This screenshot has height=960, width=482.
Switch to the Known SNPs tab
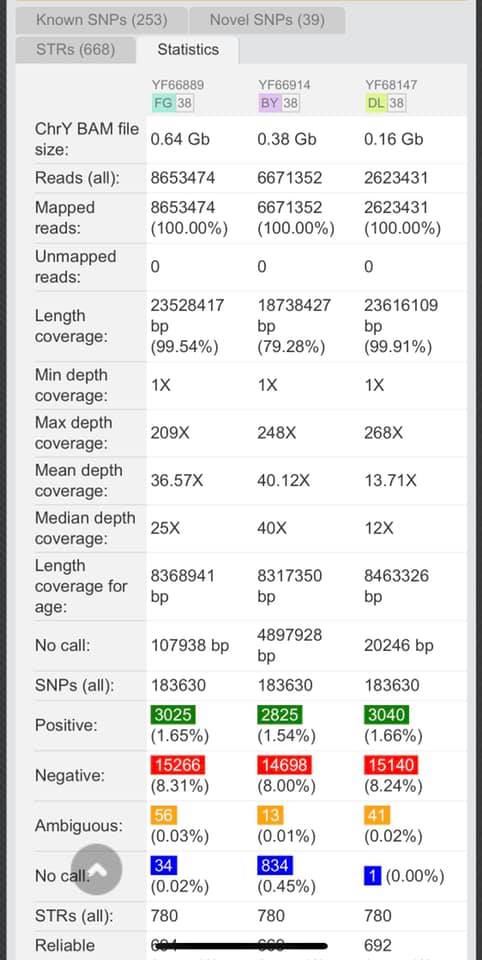(x=101, y=20)
